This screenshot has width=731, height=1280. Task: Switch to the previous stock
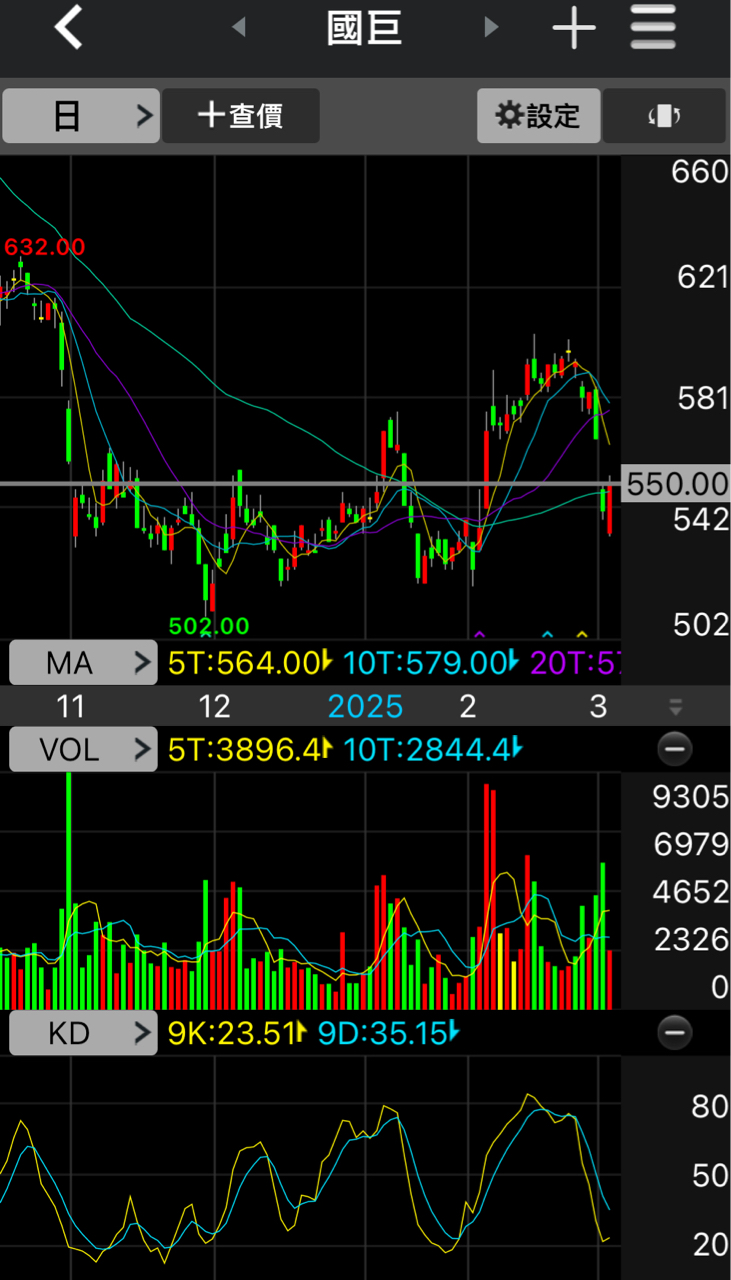[x=238, y=28]
